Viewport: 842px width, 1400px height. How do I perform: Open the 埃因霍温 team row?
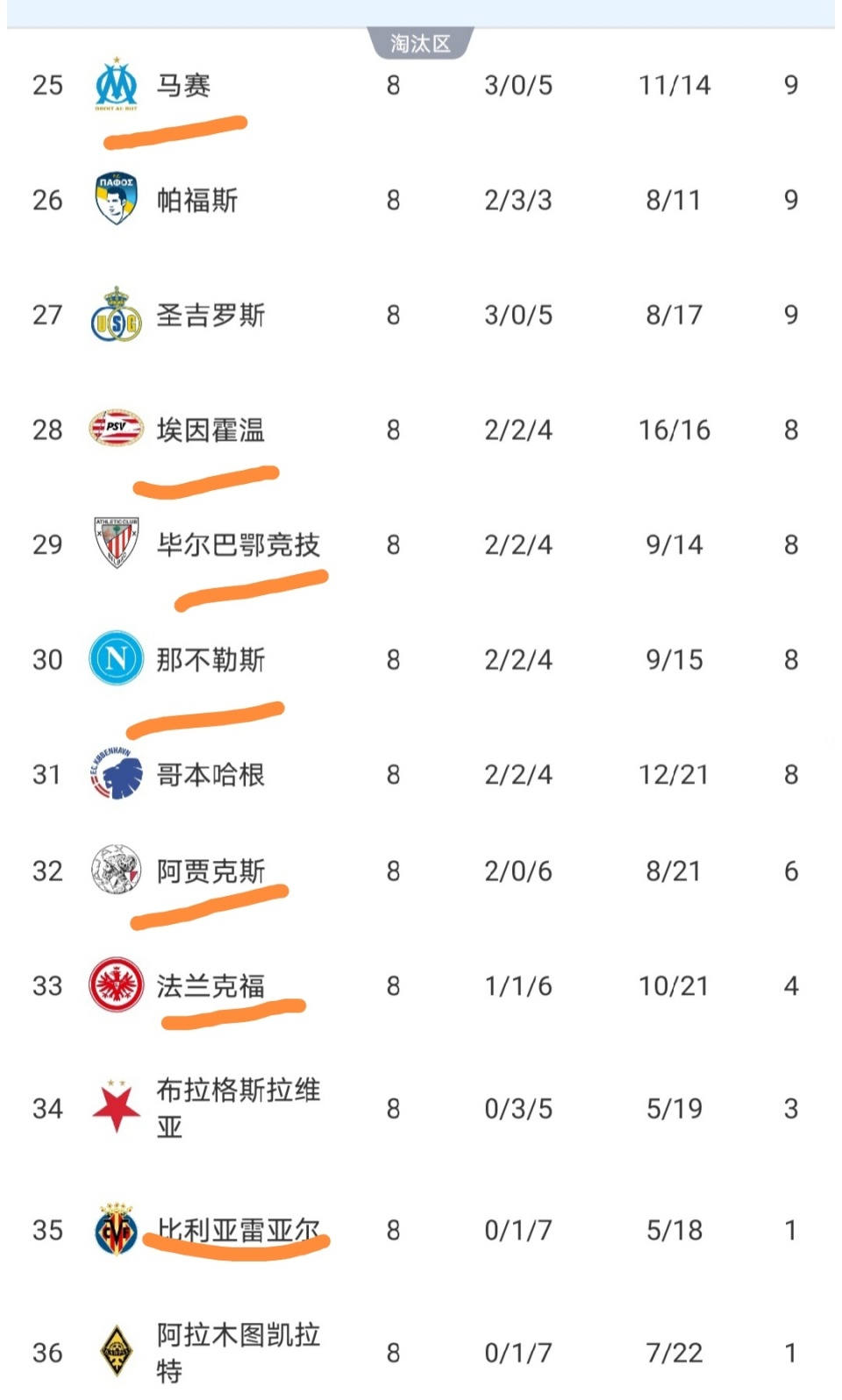pyautogui.click(x=210, y=430)
